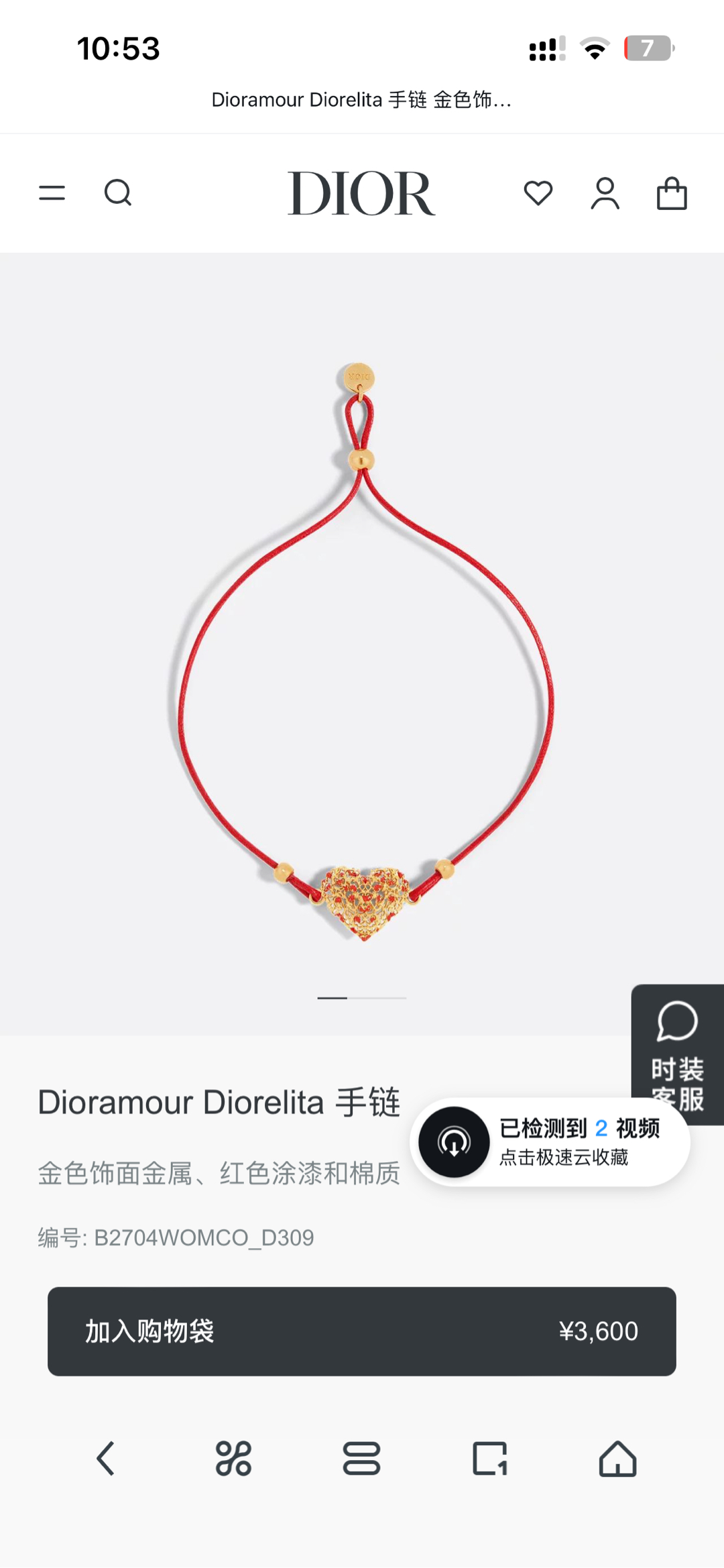Open the wishlist heart icon
The width and height of the screenshot is (724, 1568).
coord(538,193)
